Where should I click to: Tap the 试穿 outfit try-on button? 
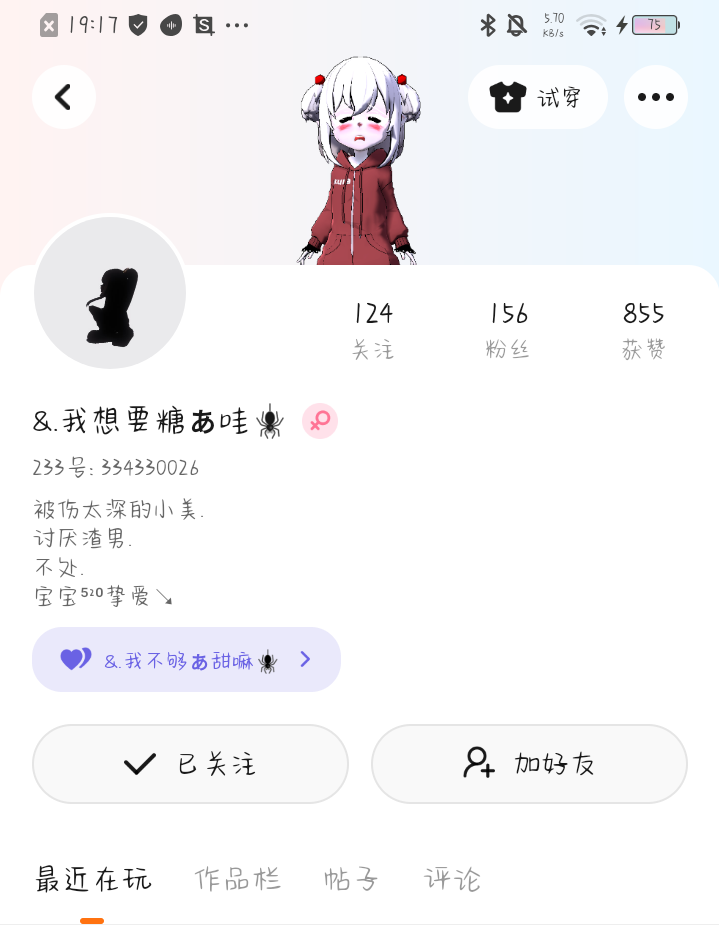click(537, 97)
